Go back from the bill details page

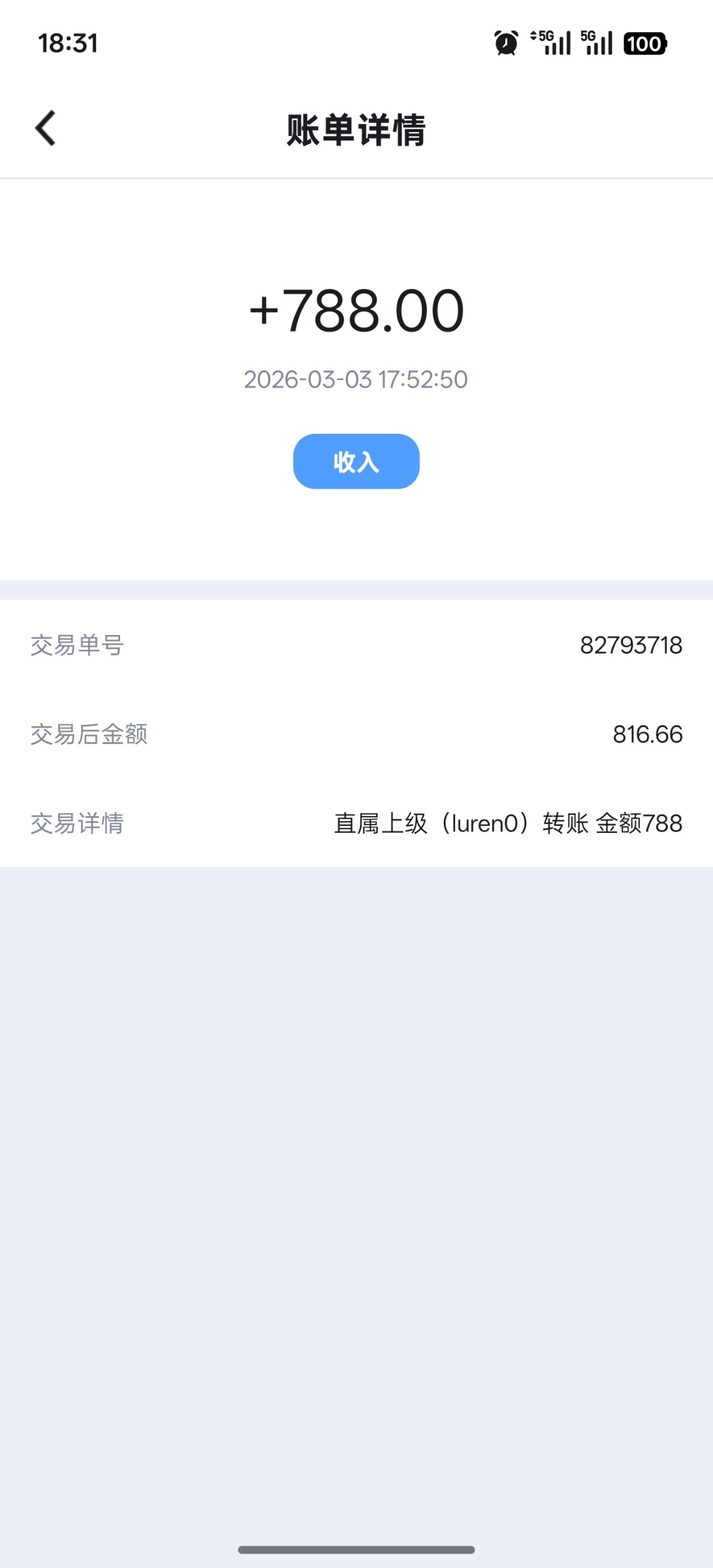tap(45, 128)
